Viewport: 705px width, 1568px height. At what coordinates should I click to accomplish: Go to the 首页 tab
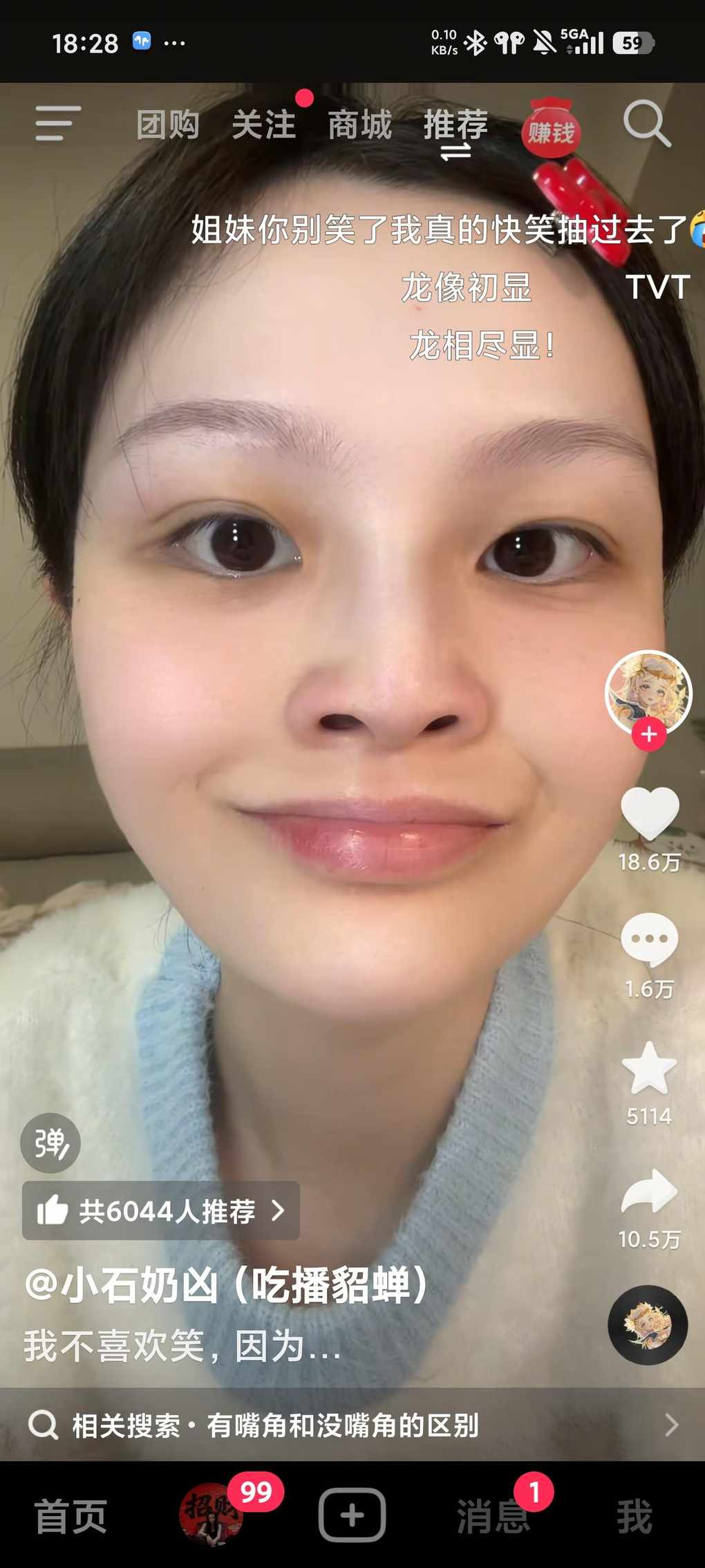[70, 1516]
